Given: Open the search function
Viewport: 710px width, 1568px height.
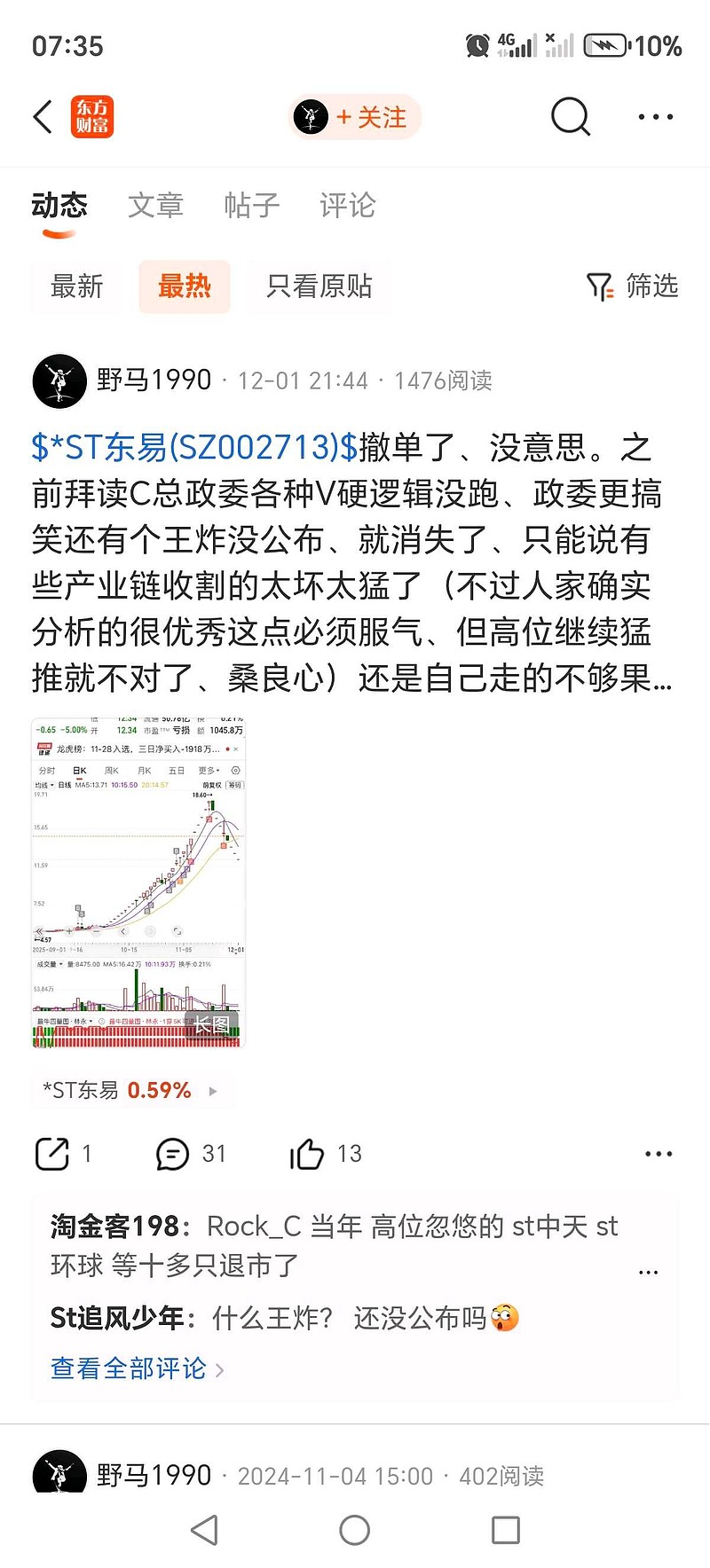Looking at the screenshot, I should [x=569, y=116].
